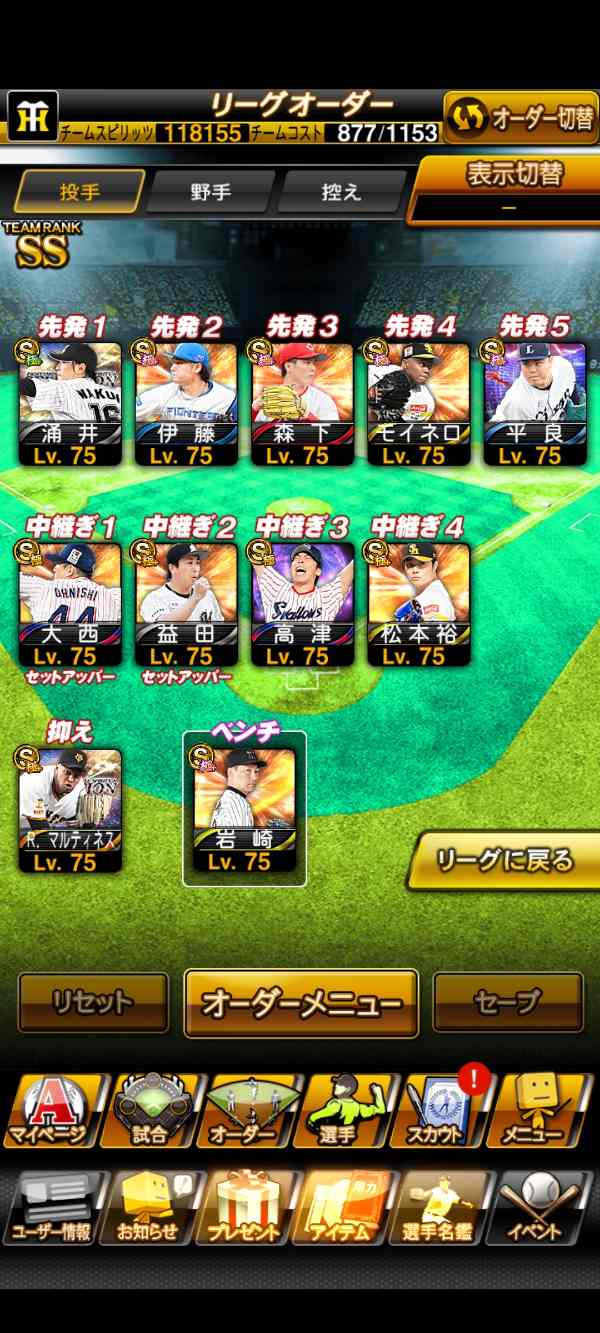The width and height of the screenshot is (600, 1333).
Task: Select bench pitcher 岩崎
Action: pyautogui.click(x=245, y=810)
